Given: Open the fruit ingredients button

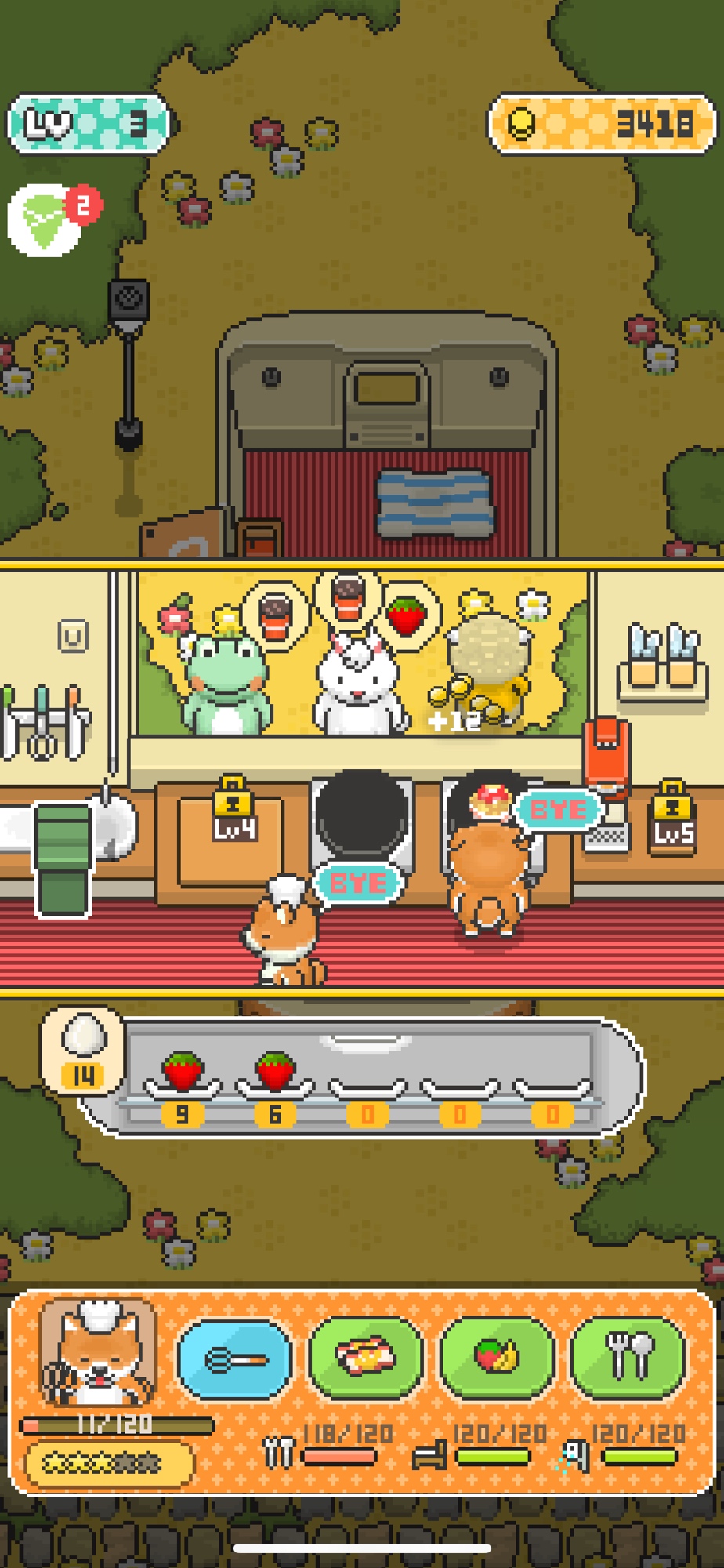Looking at the screenshot, I should click(497, 1358).
